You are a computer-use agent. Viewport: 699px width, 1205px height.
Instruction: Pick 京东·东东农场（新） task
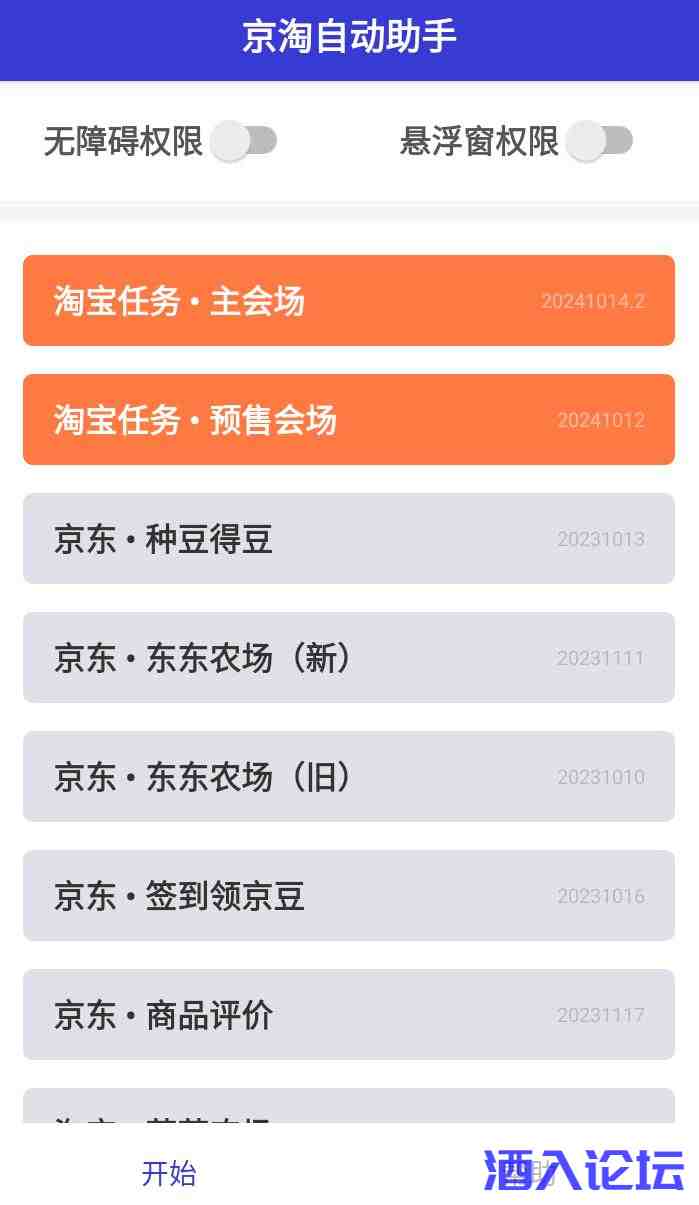[x=348, y=658]
